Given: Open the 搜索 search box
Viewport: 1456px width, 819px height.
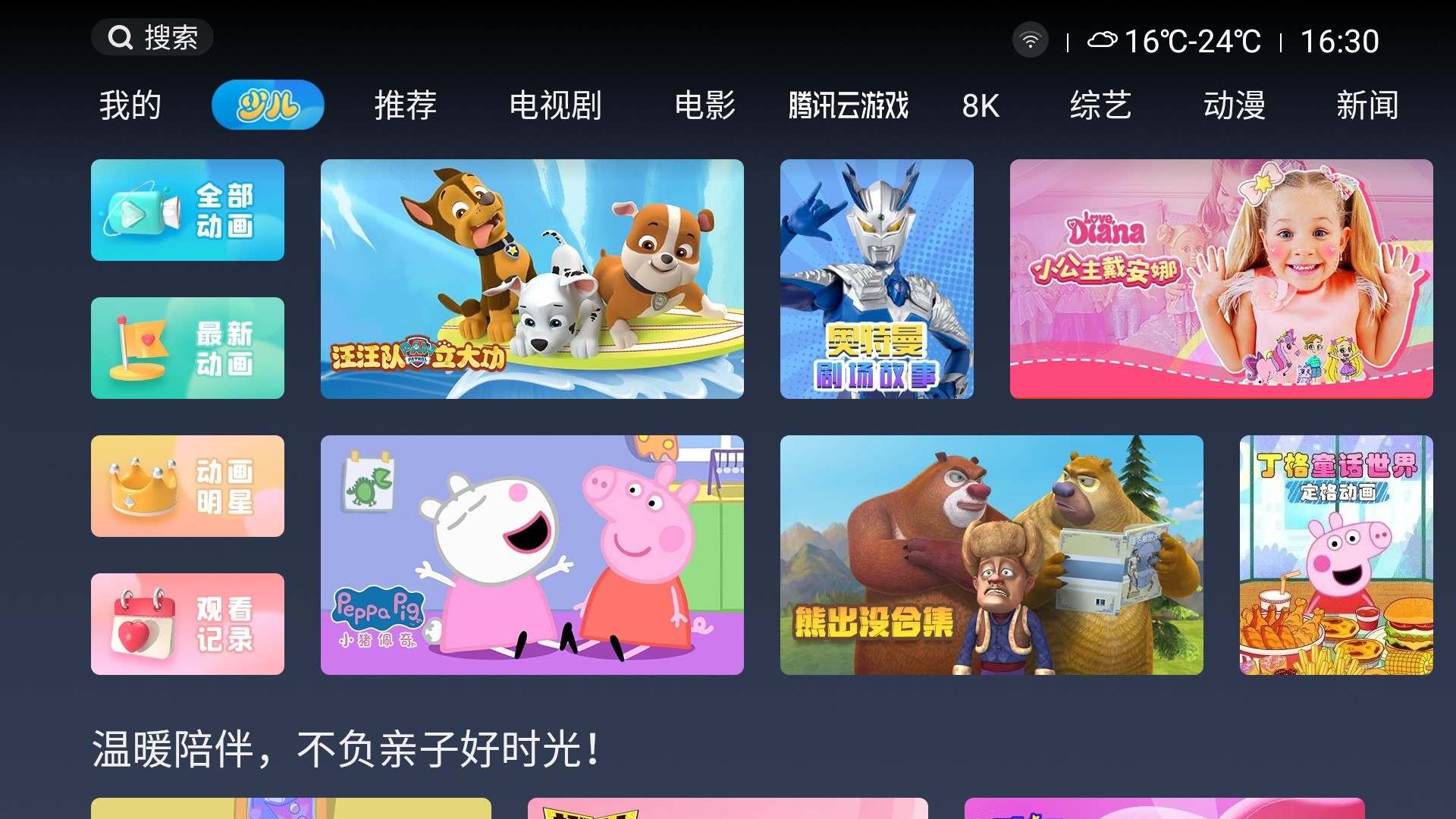Looking at the screenshot, I should click(x=152, y=37).
